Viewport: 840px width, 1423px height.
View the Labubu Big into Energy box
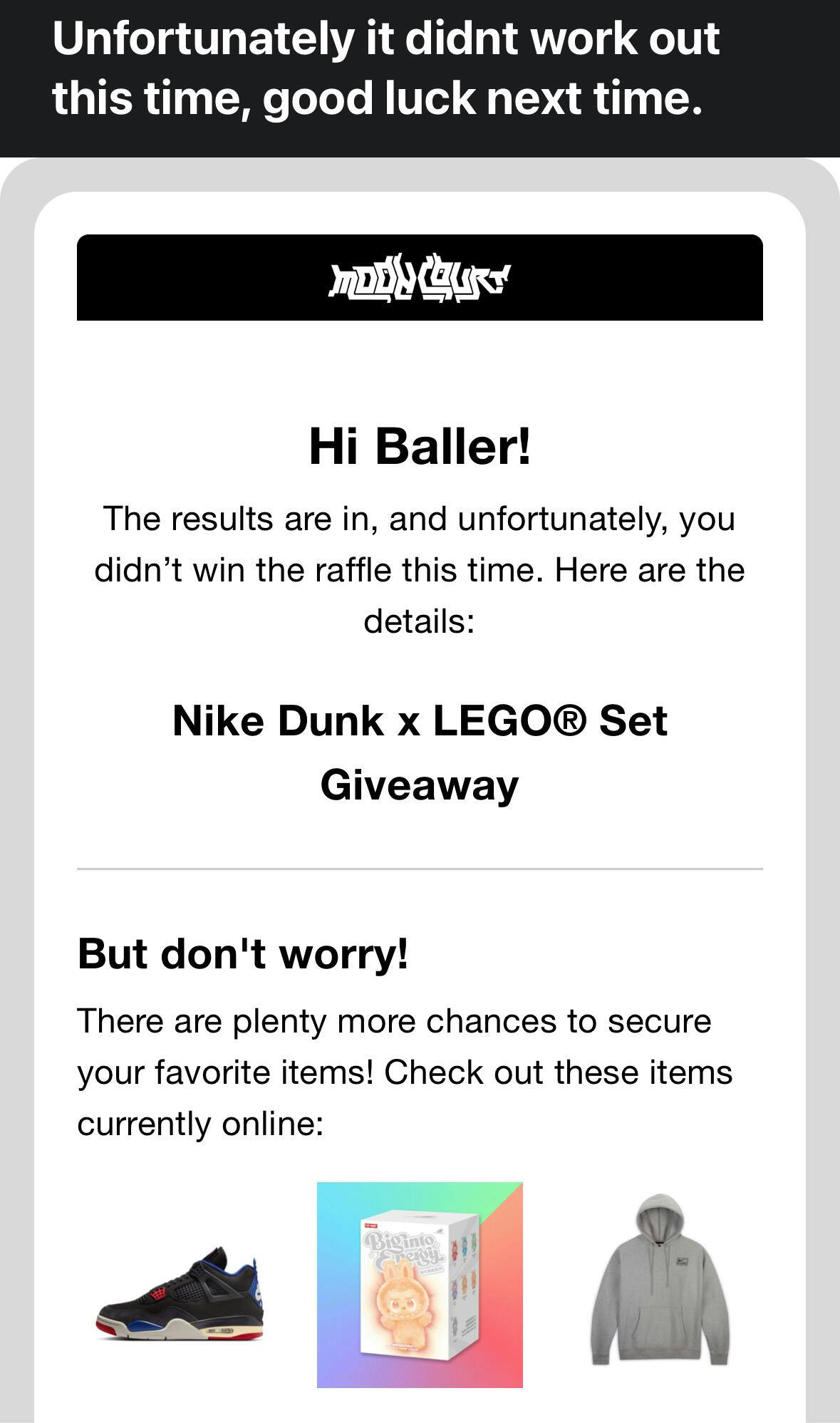[x=420, y=1285]
